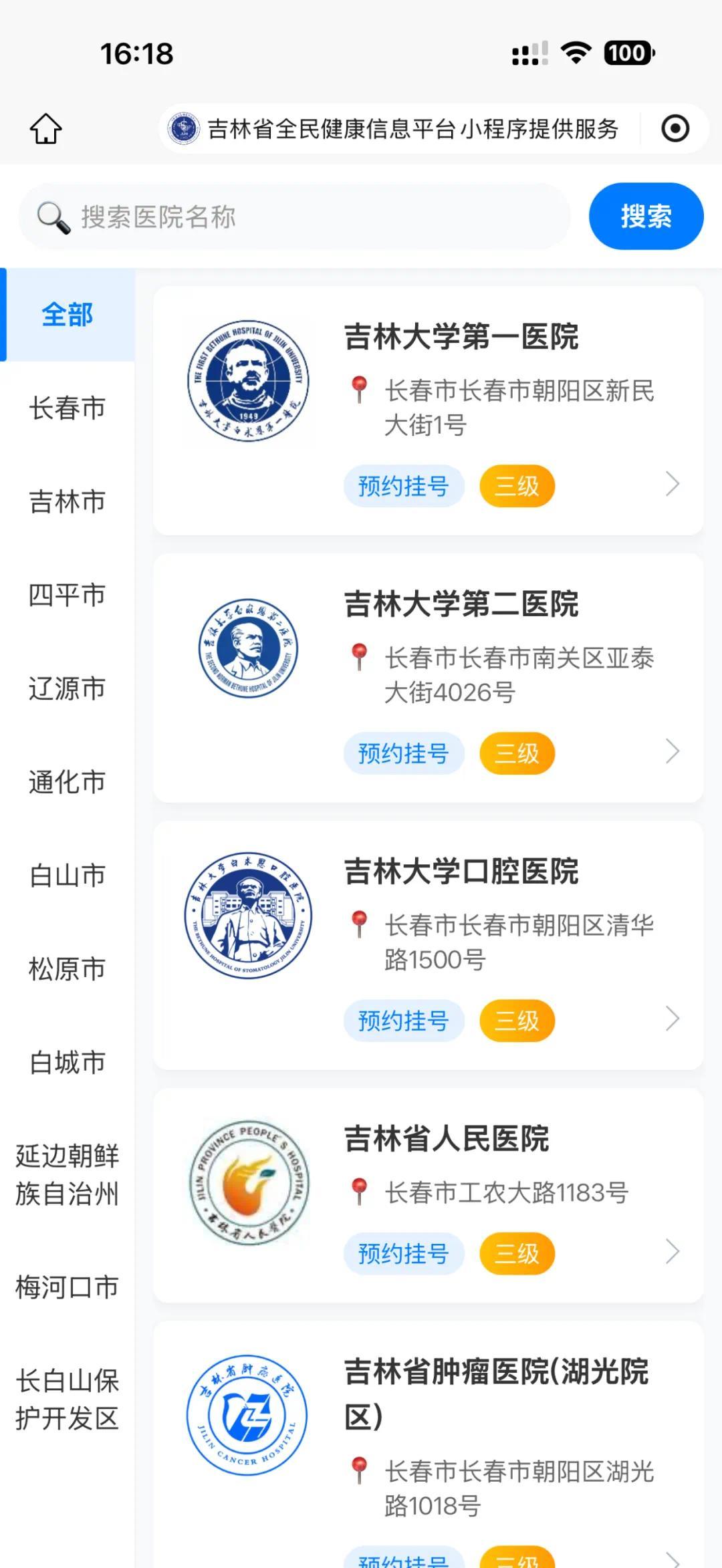Tap the magnifier icon in the search bar
Screen dimensions: 722x1568
52,216
